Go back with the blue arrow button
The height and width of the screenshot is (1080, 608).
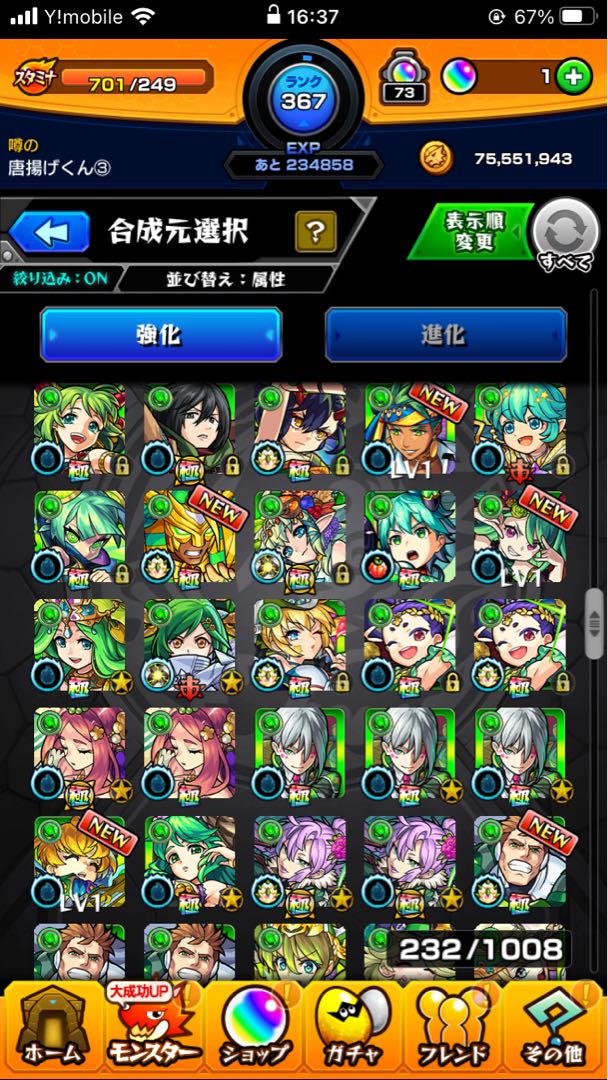[x=50, y=232]
